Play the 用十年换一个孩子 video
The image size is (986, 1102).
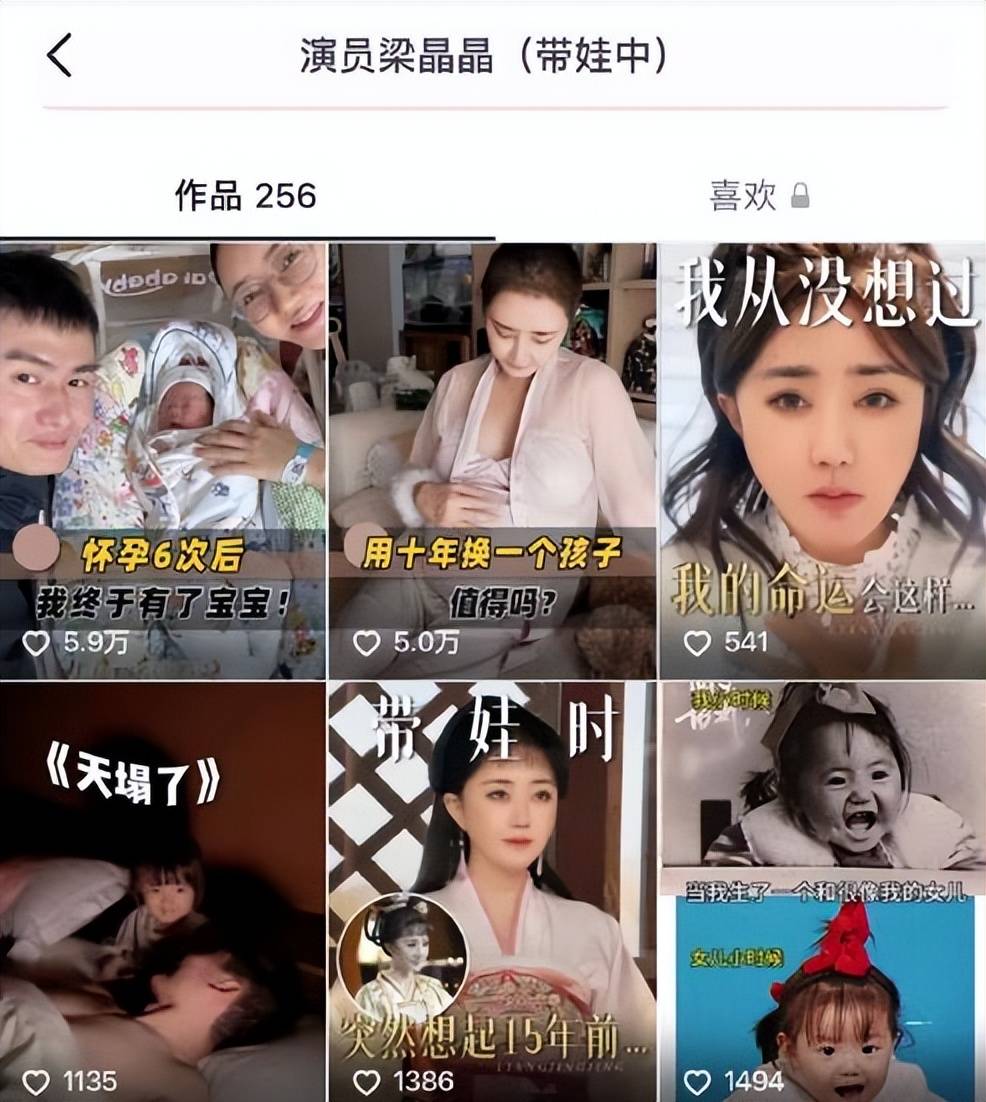click(492, 460)
